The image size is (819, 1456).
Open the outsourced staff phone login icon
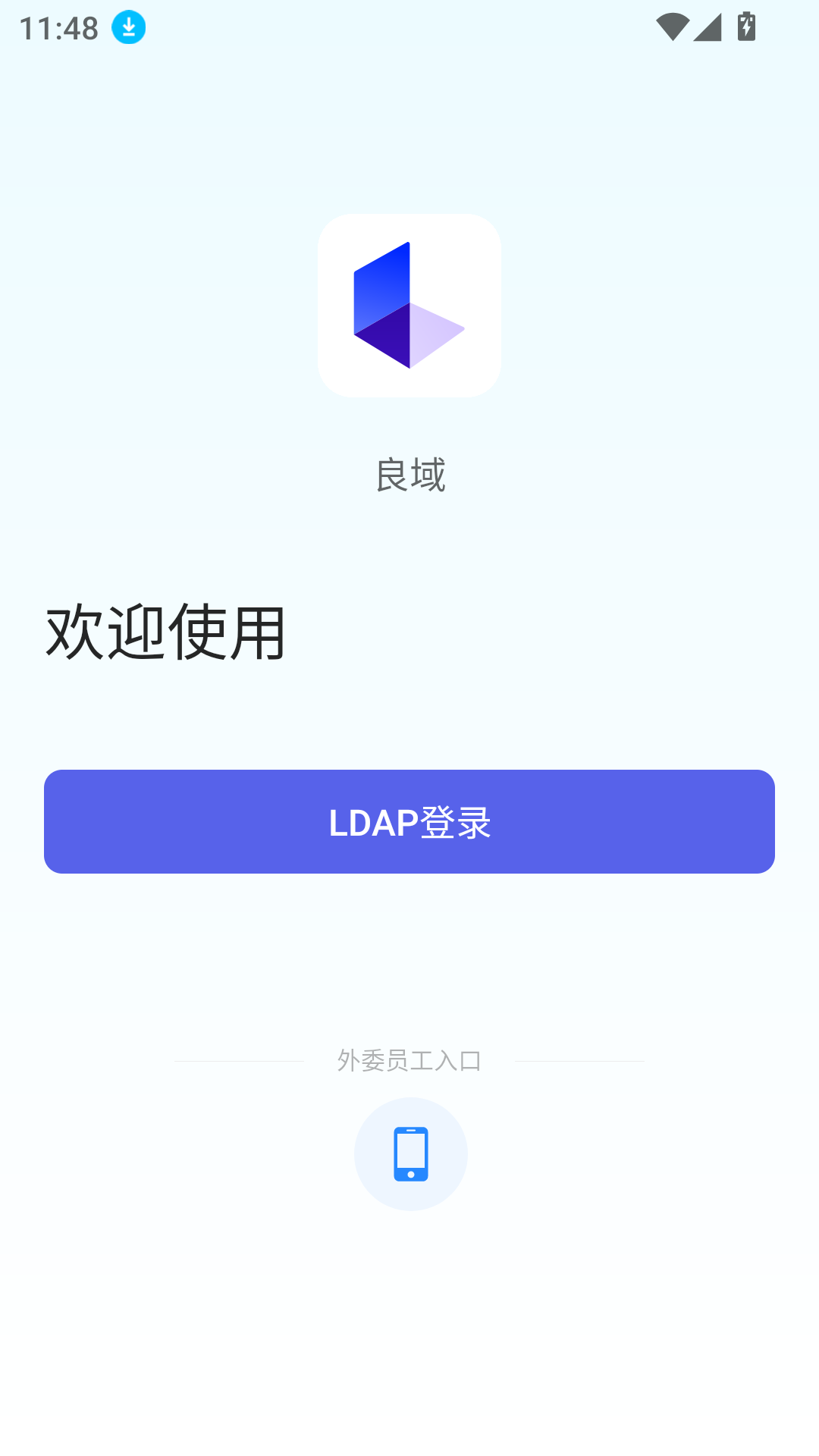tap(410, 1153)
